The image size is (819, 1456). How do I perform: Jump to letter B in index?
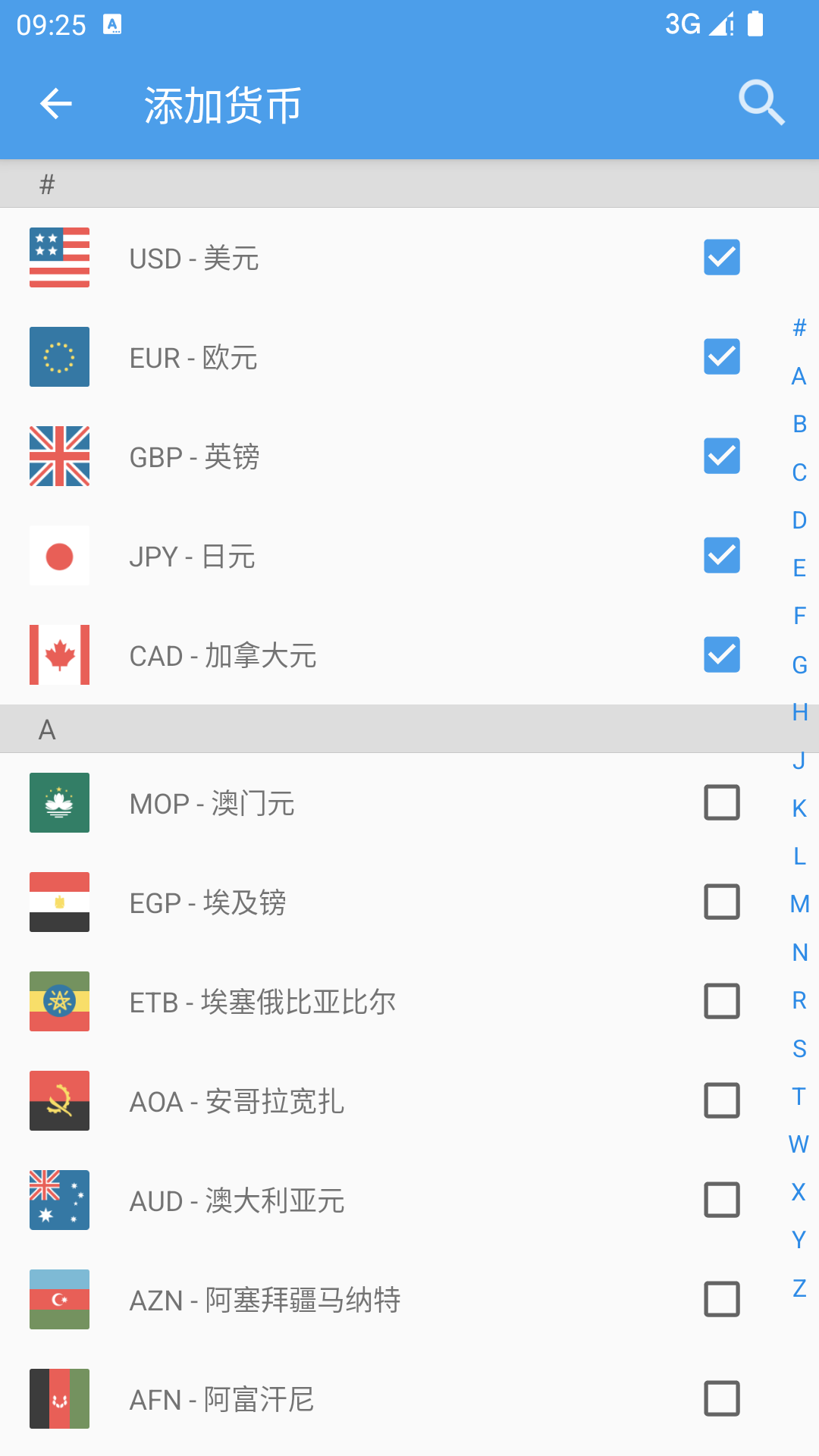[x=799, y=424]
